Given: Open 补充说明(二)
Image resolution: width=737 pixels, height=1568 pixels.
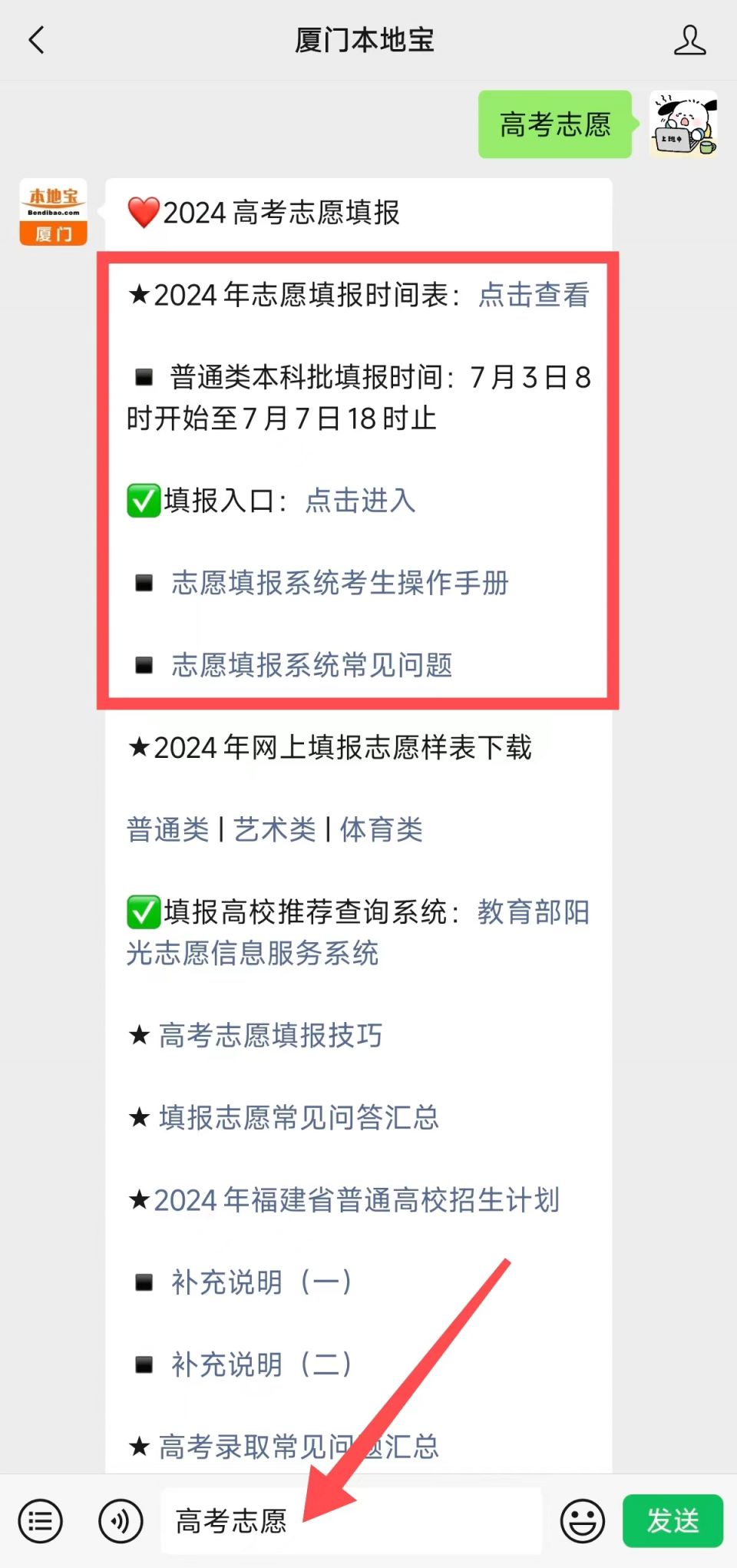Looking at the screenshot, I should (261, 1365).
